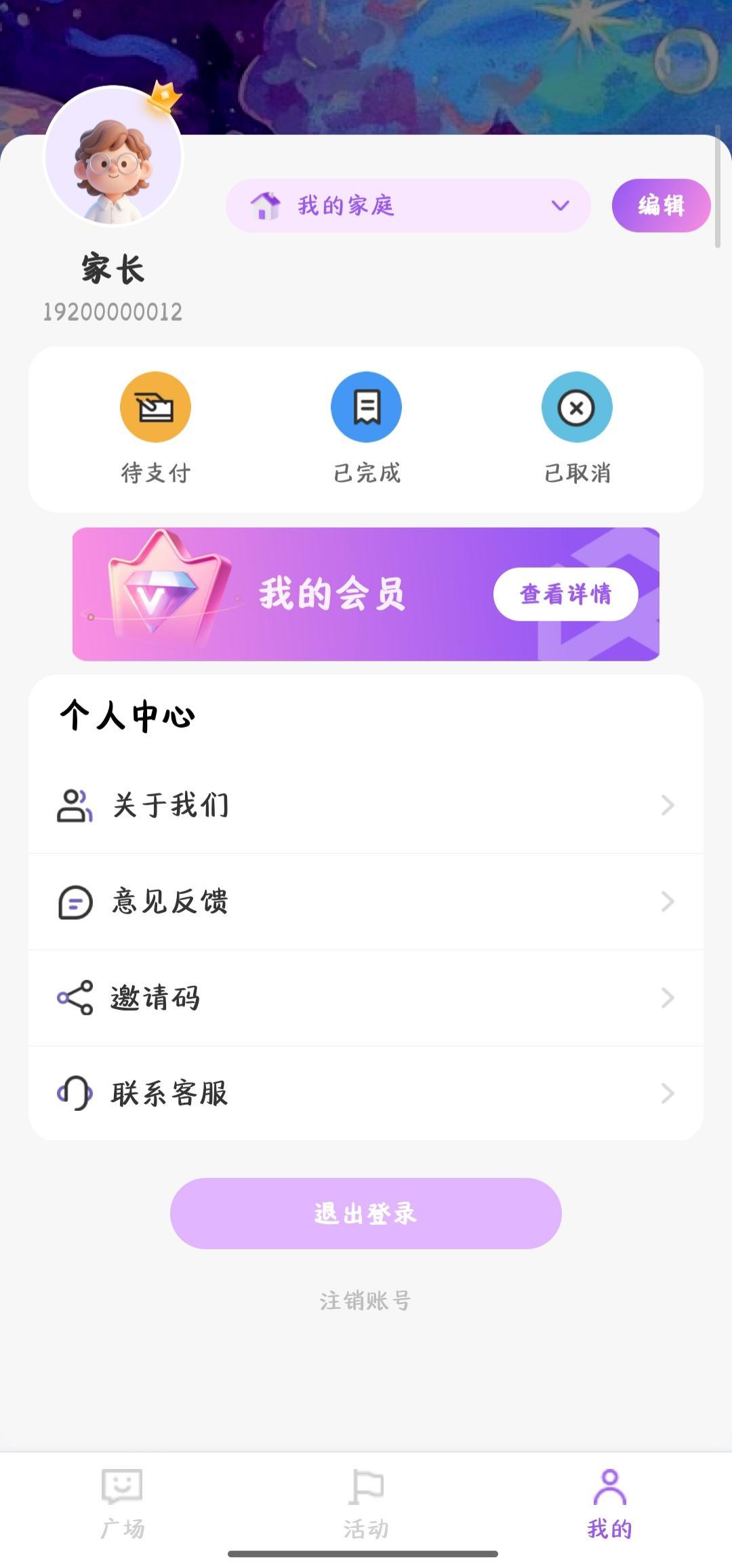Tap the 编辑 button
732x1568 pixels.
click(x=661, y=205)
